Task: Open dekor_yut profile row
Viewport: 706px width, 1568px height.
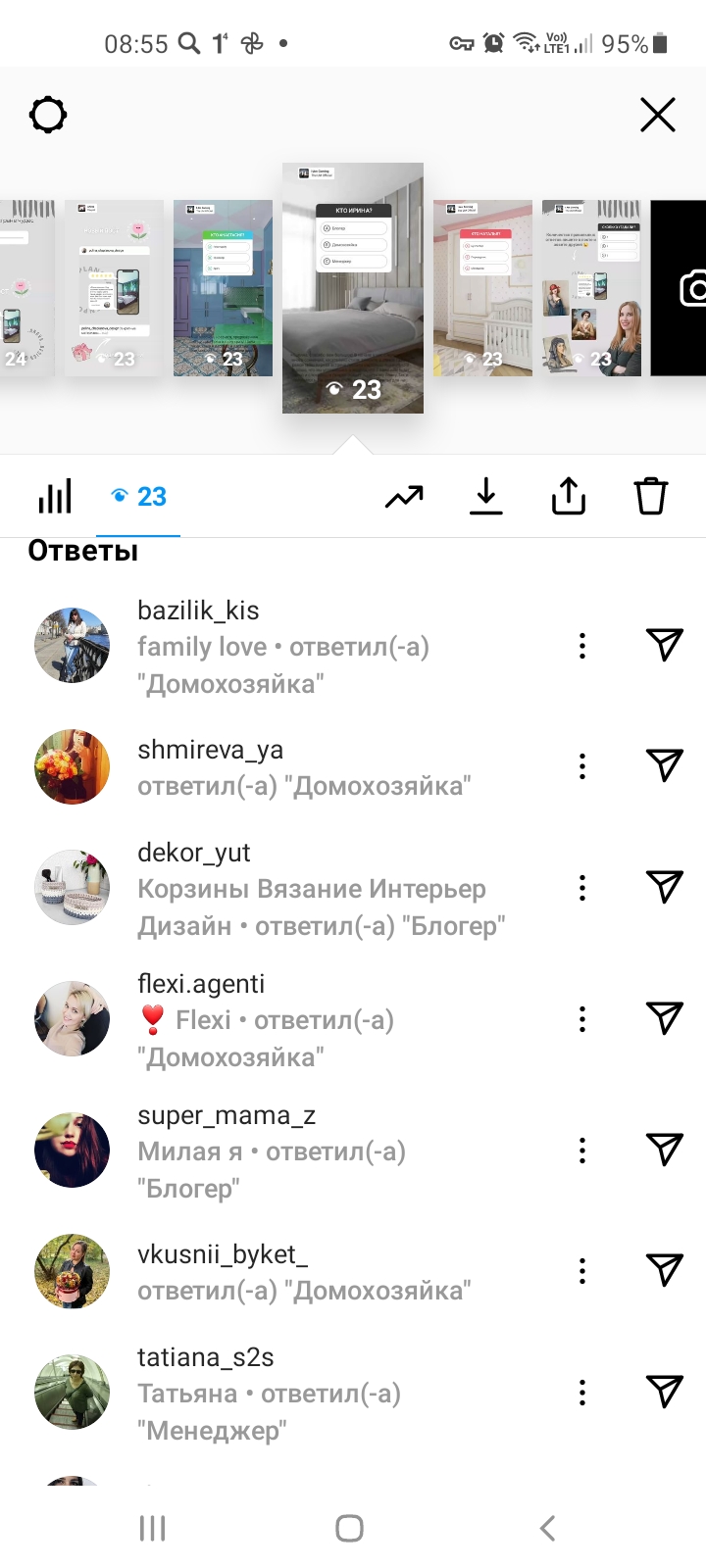Action: pos(353,888)
